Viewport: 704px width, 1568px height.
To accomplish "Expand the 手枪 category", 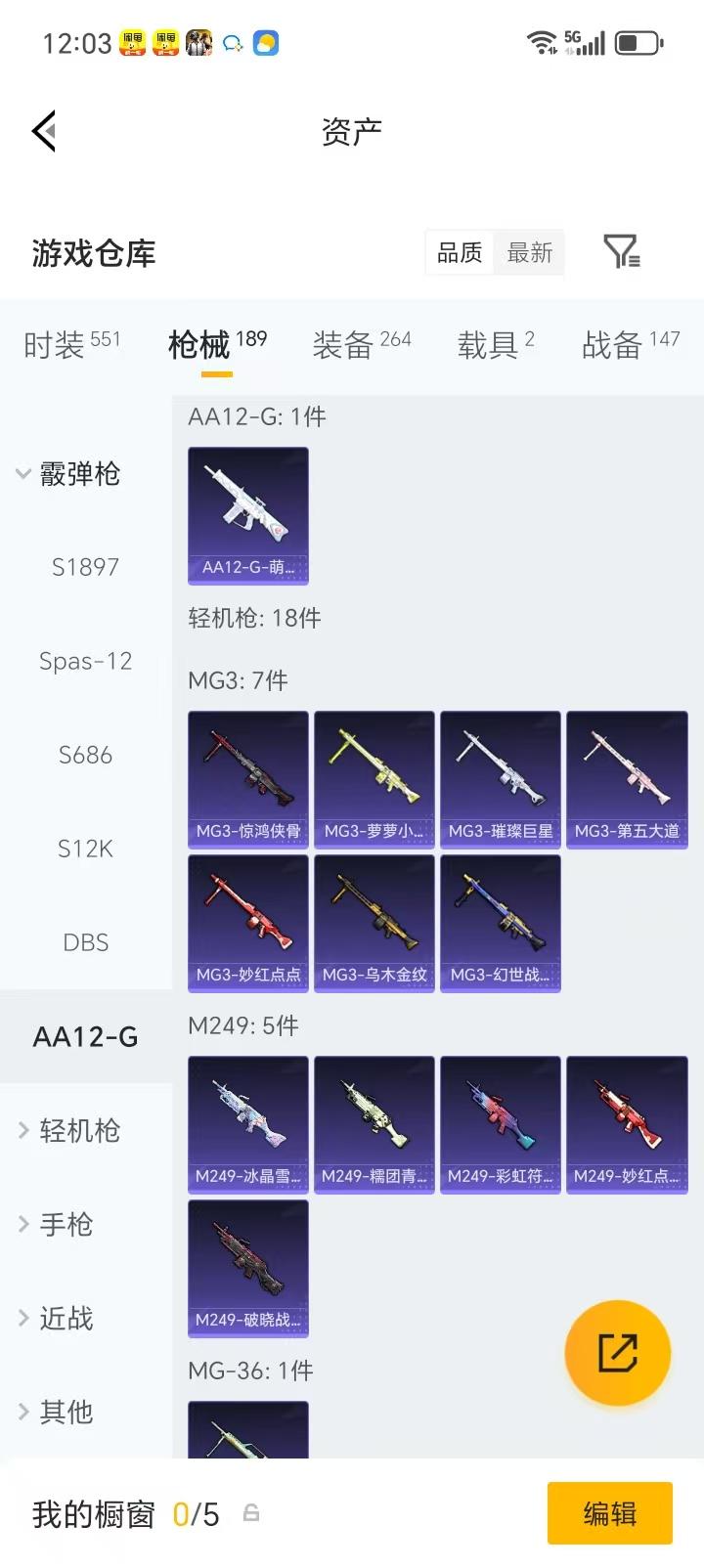I will click(65, 1224).
